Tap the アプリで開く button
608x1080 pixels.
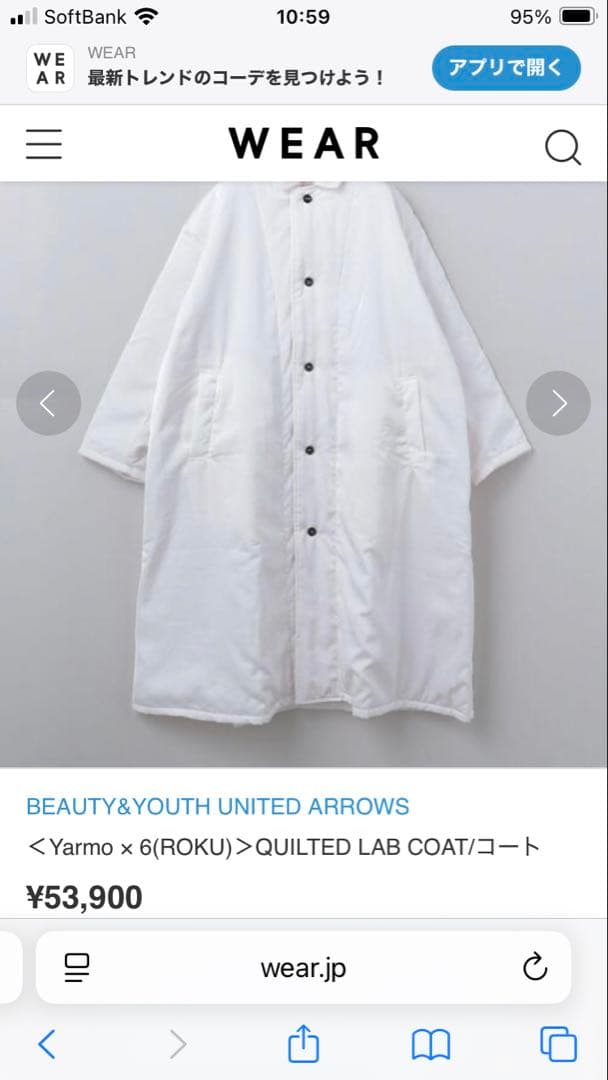506,68
